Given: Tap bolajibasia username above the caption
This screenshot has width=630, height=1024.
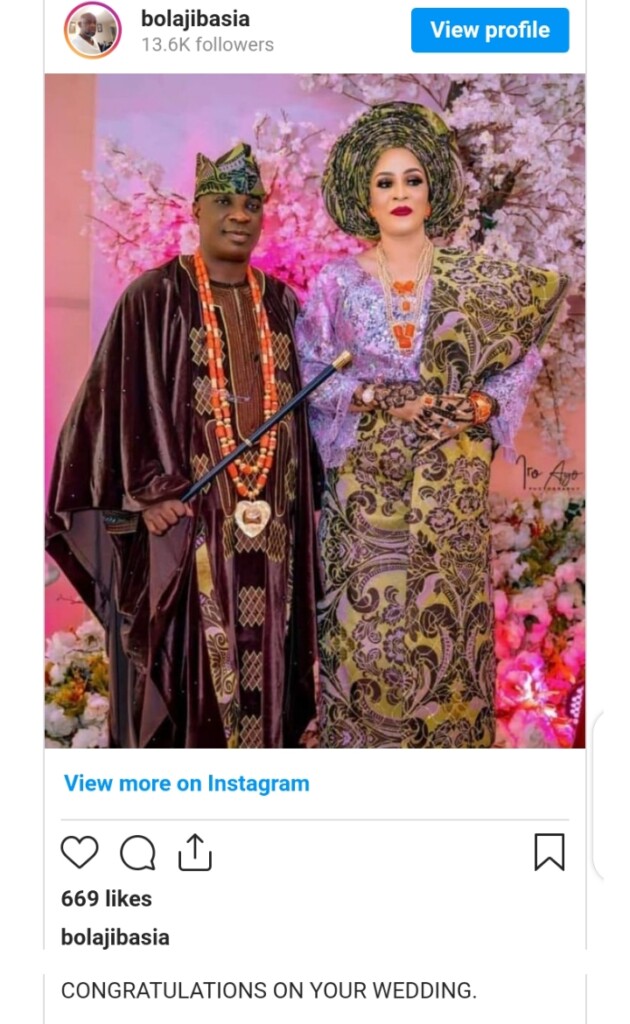Looking at the screenshot, I should click(115, 937).
